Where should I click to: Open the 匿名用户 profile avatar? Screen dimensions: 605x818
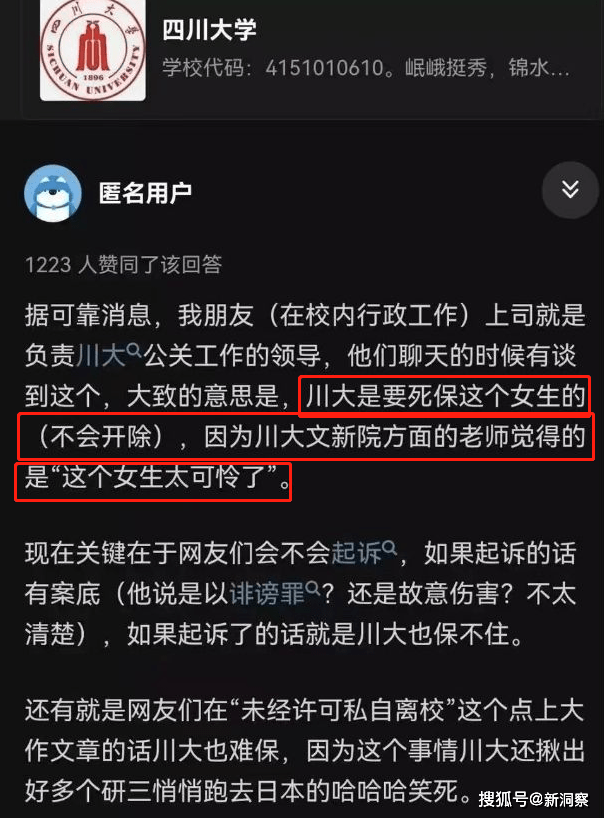pos(52,192)
